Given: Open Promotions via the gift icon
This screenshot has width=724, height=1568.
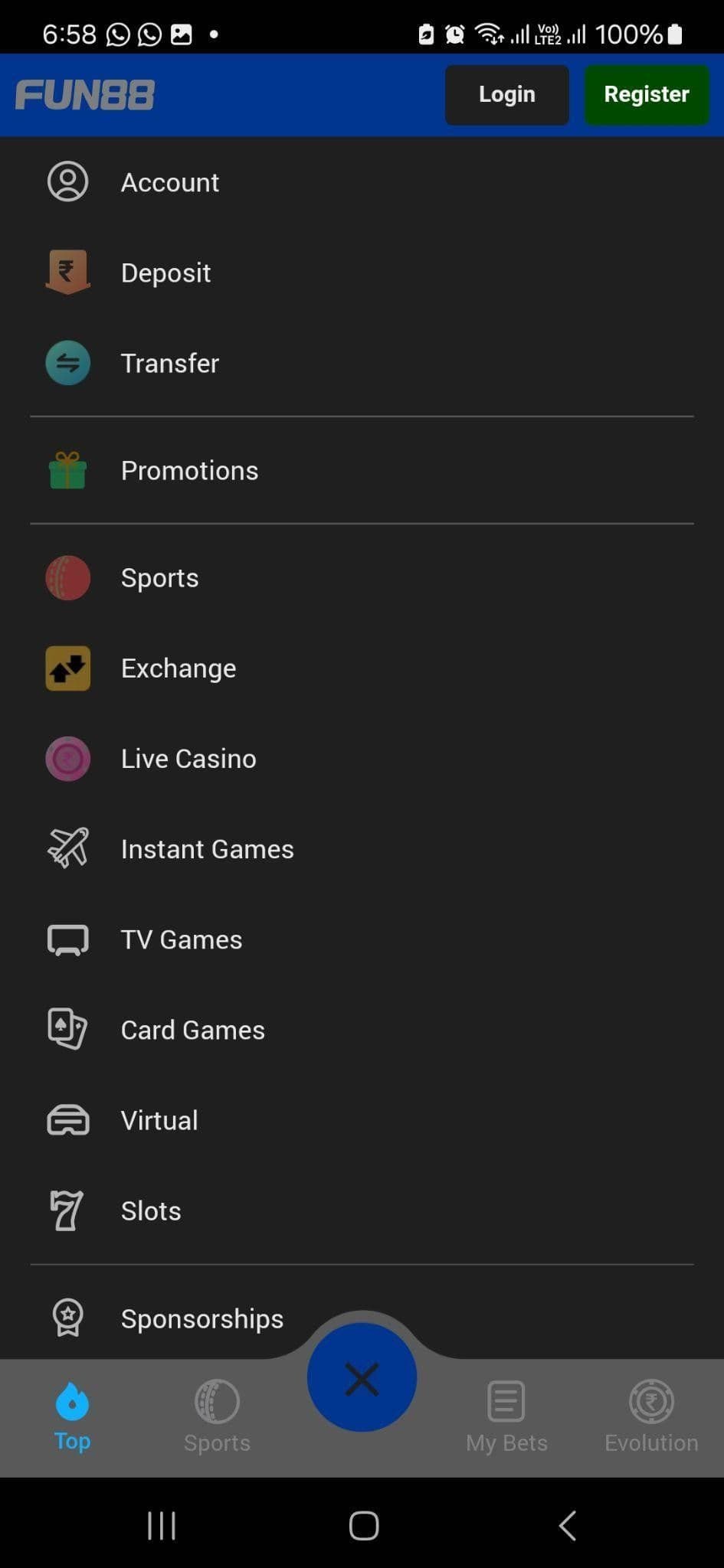Looking at the screenshot, I should point(68,470).
